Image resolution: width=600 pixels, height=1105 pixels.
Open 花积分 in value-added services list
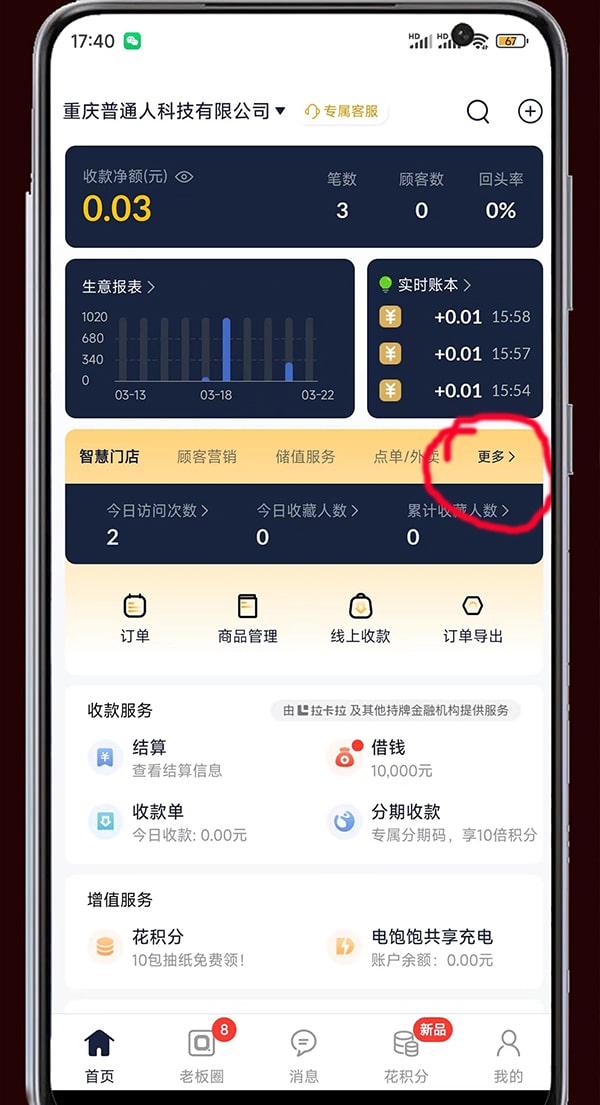click(x=160, y=947)
